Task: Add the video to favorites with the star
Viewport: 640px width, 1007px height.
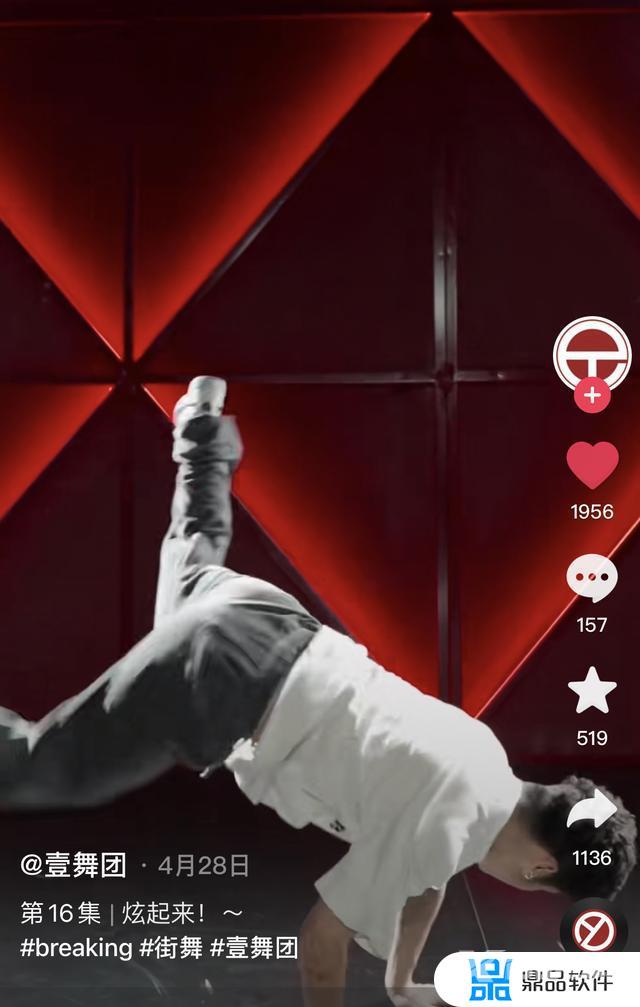Action: (x=592, y=691)
